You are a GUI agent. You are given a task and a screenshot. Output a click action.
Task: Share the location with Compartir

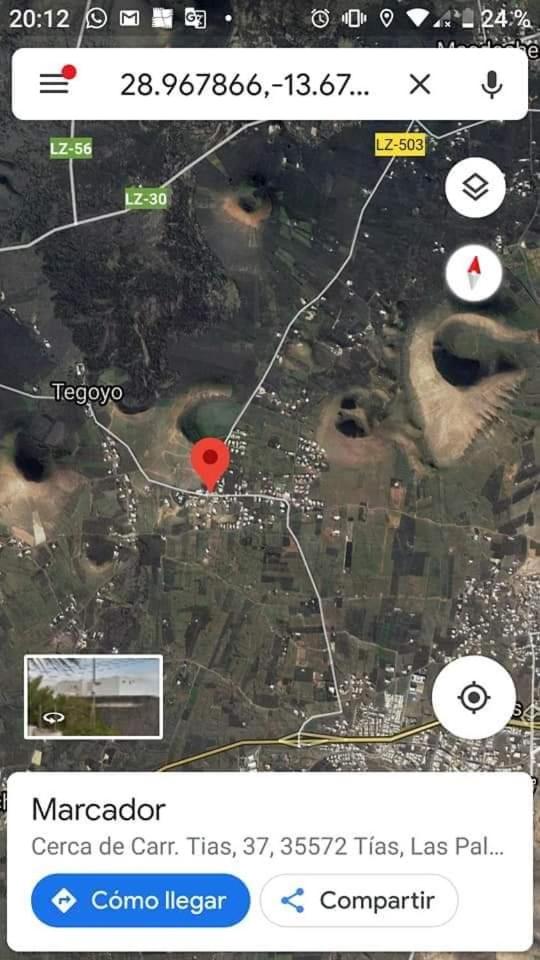pyautogui.click(x=359, y=901)
